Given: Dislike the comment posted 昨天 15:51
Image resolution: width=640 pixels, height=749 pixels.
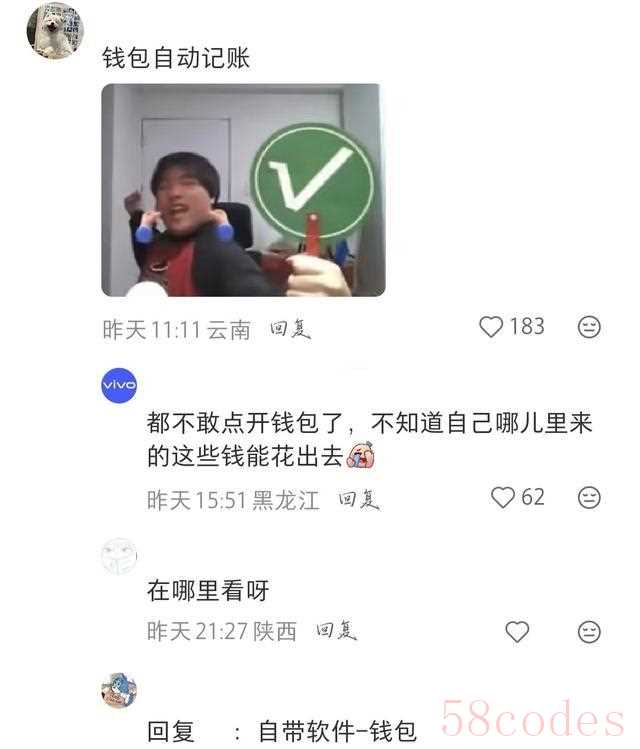Looking at the screenshot, I should (590, 497).
